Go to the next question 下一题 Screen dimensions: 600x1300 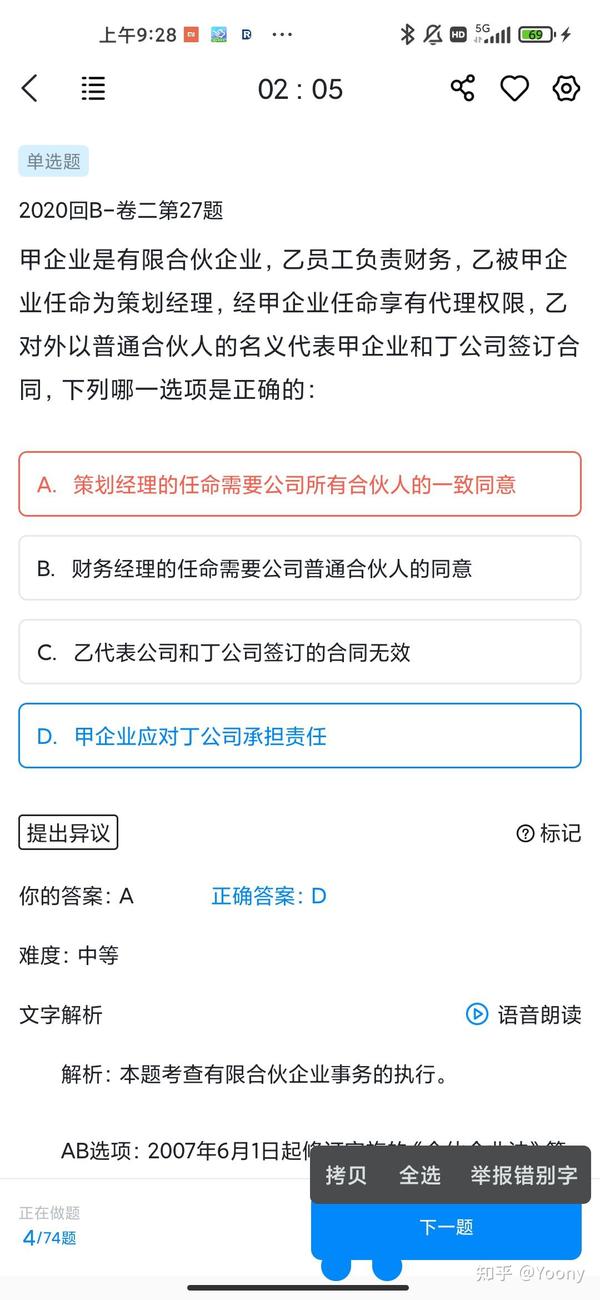click(x=446, y=1228)
